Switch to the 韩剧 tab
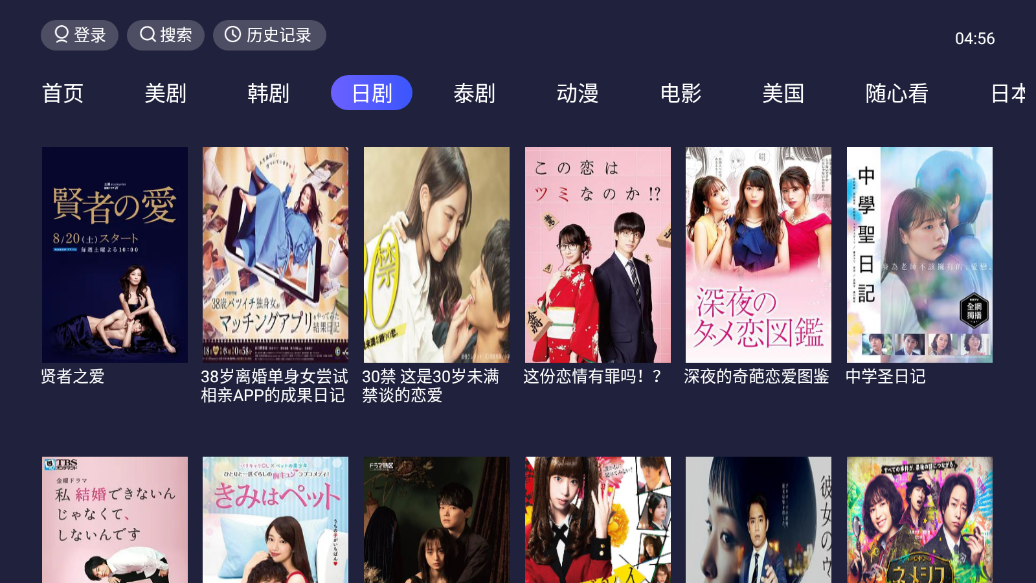Viewport: 1036px width, 583px height. (x=268, y=93)
